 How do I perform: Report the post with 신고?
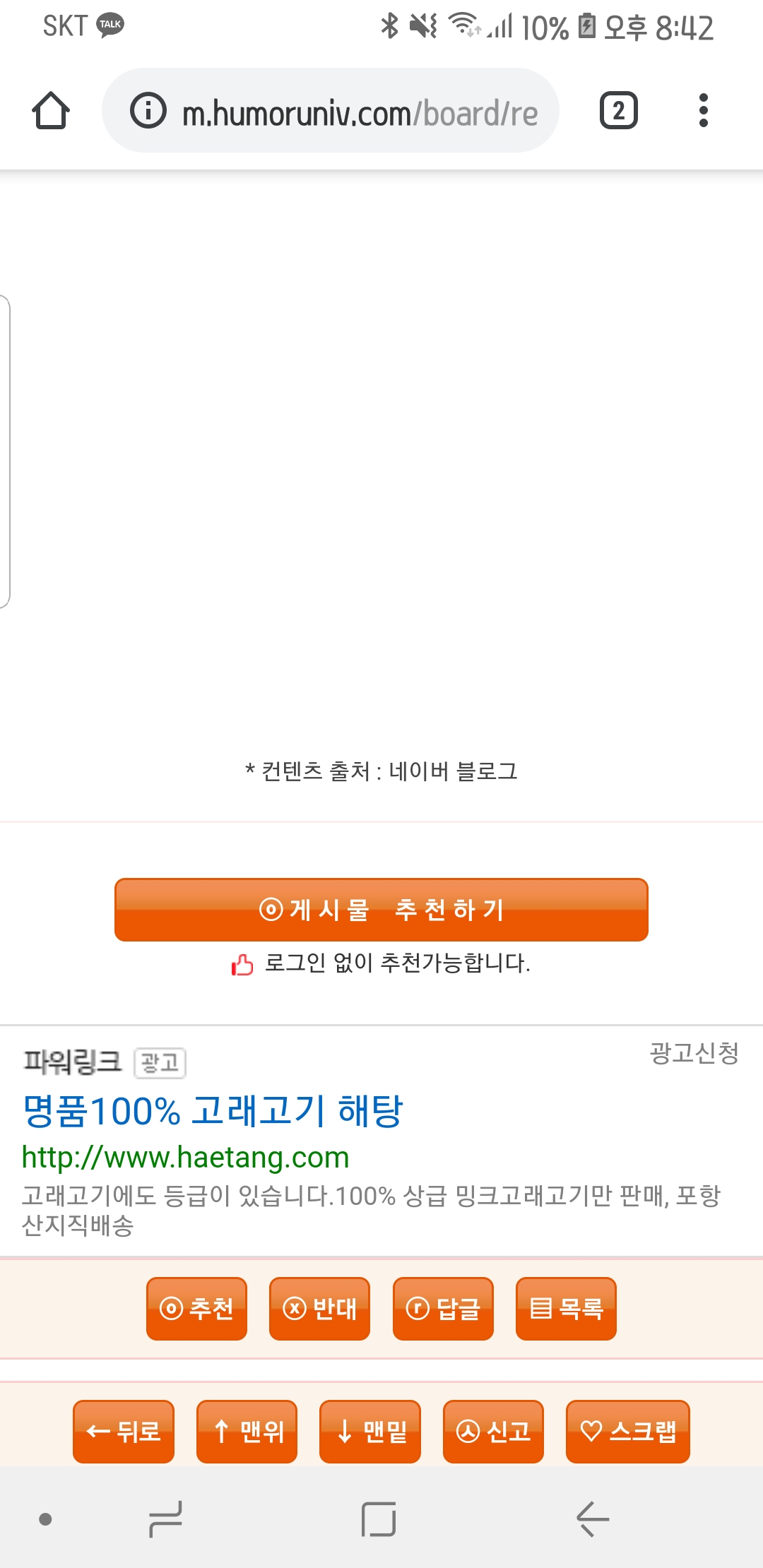pos(493,1432)
